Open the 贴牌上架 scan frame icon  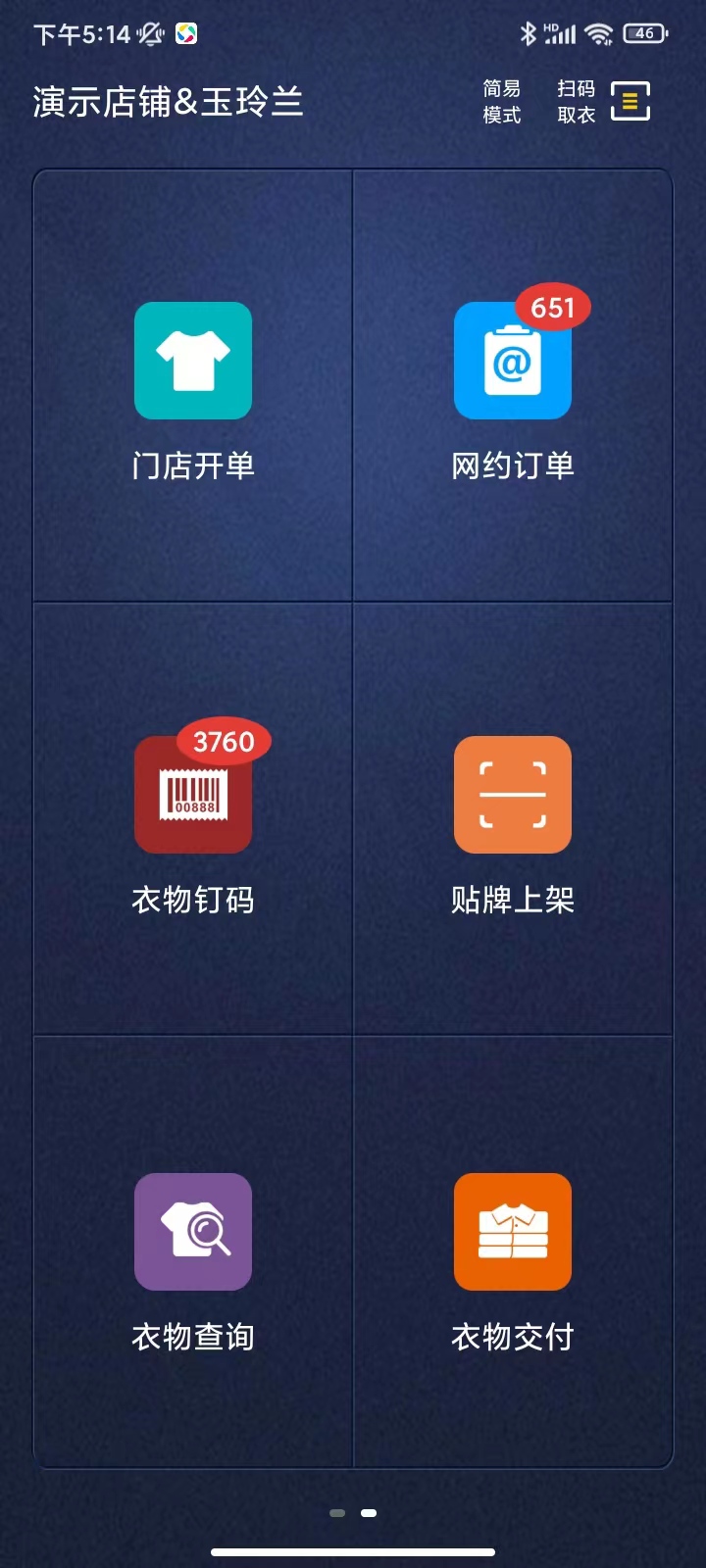(512, 795)
